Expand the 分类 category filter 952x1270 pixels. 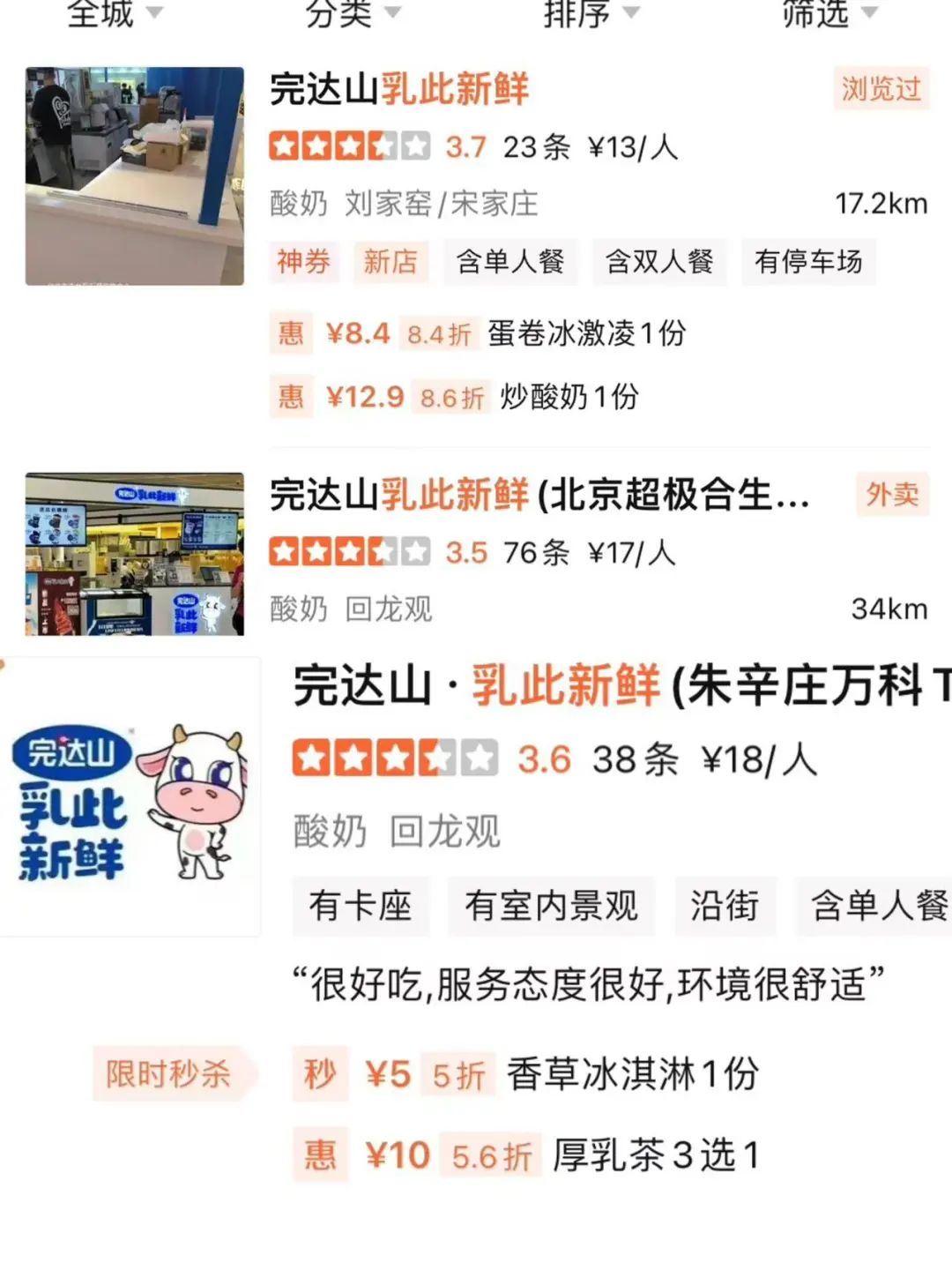(353, 13)
